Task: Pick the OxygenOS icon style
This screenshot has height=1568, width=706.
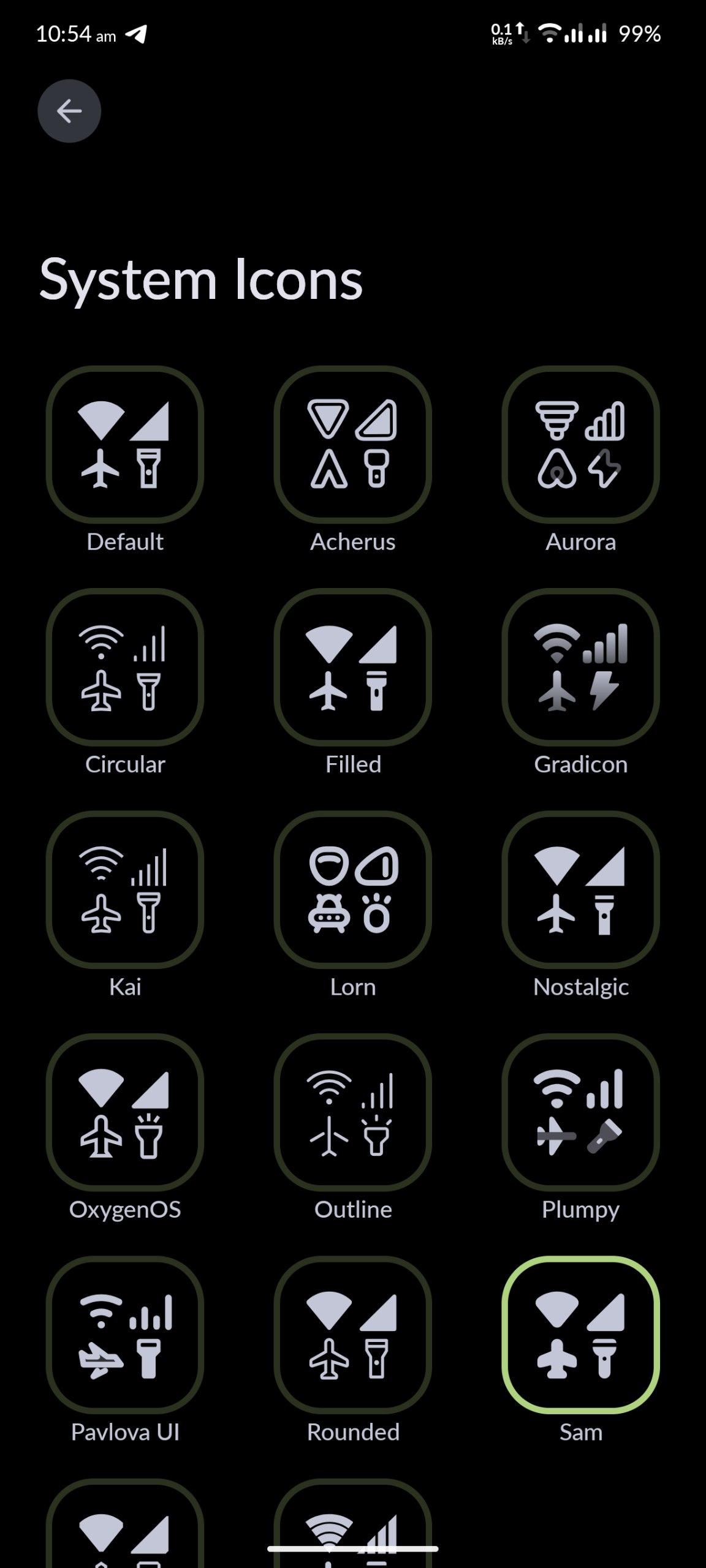Action: (x=125, y=1112)
